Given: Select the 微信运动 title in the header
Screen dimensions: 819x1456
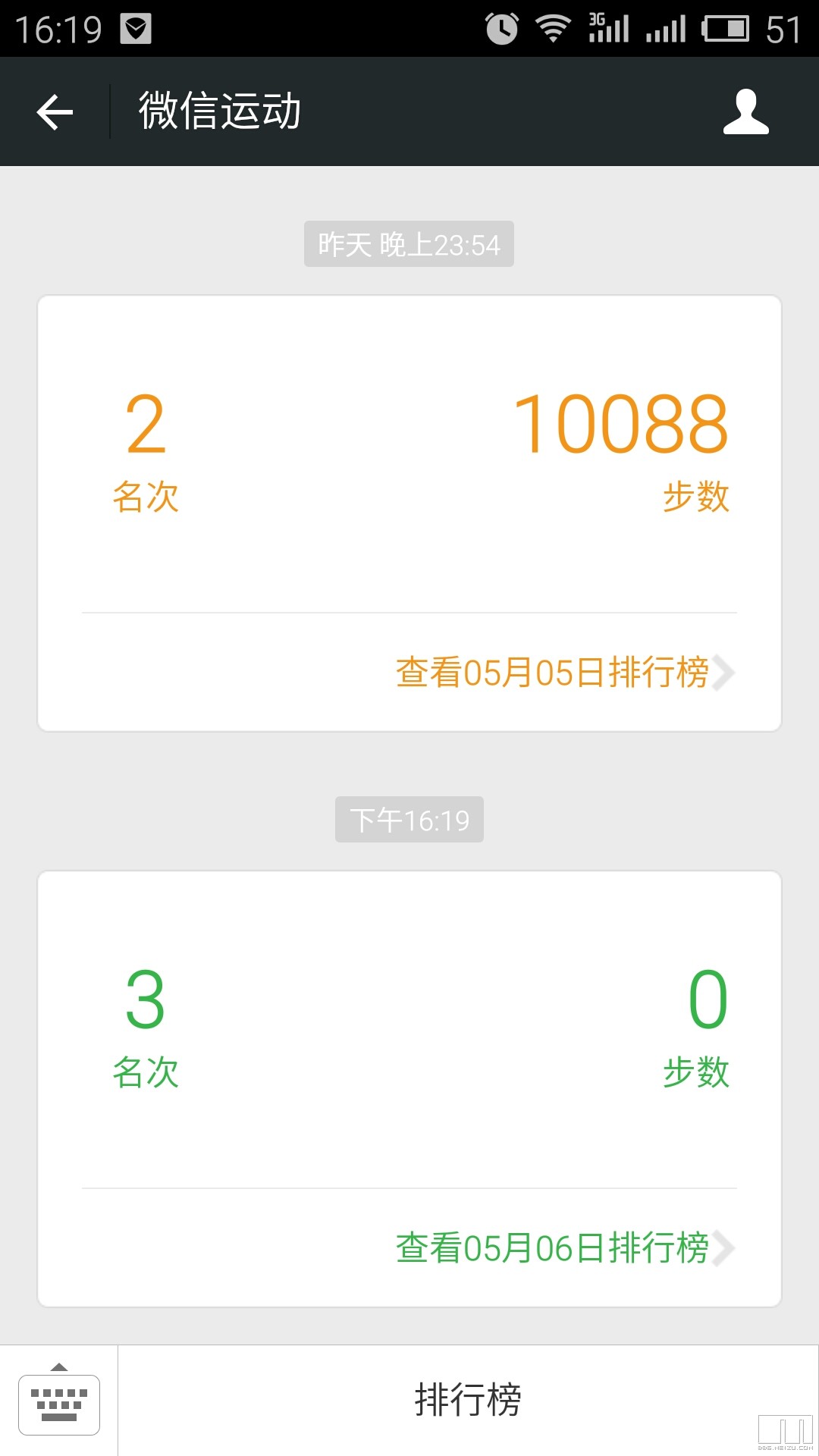Looking at the screenshot, I should coord(219,111).
